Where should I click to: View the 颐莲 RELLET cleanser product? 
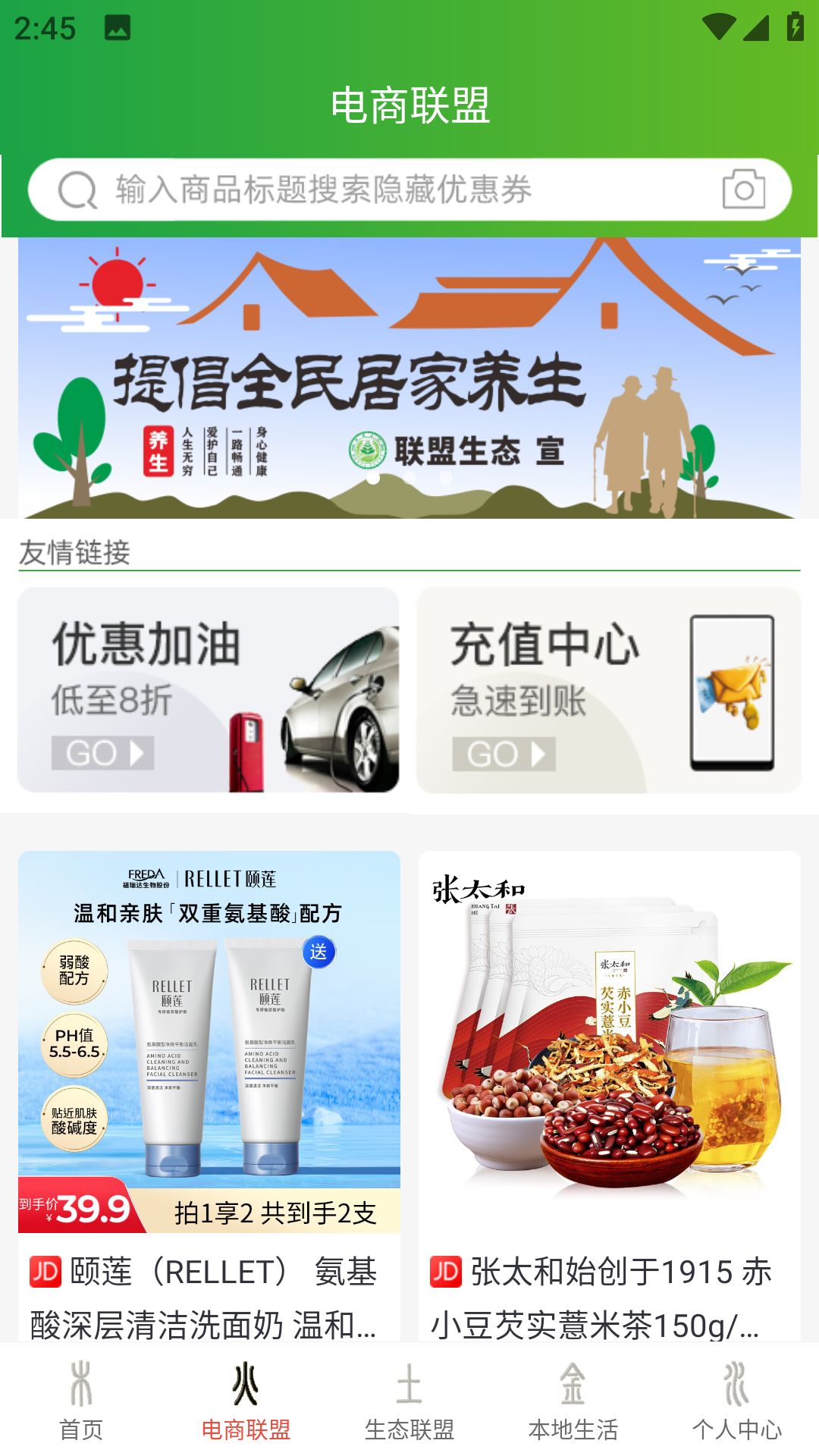209,1096
